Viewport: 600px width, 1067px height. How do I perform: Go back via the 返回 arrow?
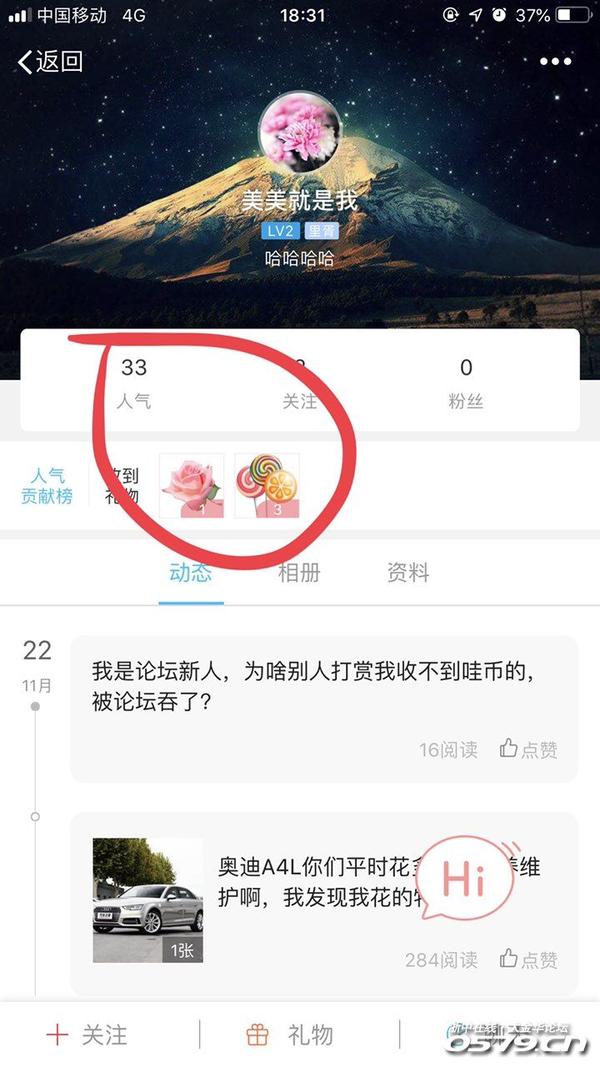pos(50,62)
